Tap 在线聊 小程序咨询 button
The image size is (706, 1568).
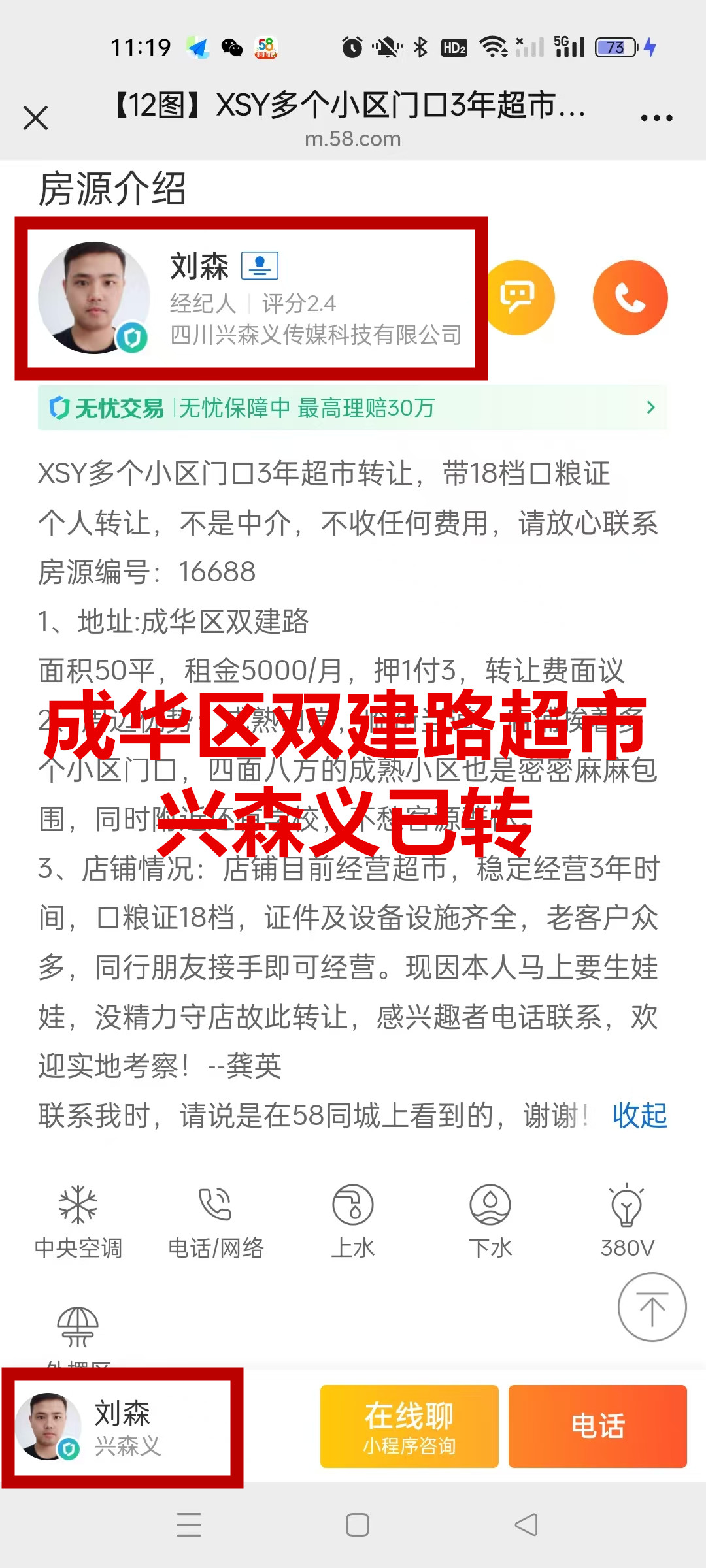click(x=409, y=1426)
